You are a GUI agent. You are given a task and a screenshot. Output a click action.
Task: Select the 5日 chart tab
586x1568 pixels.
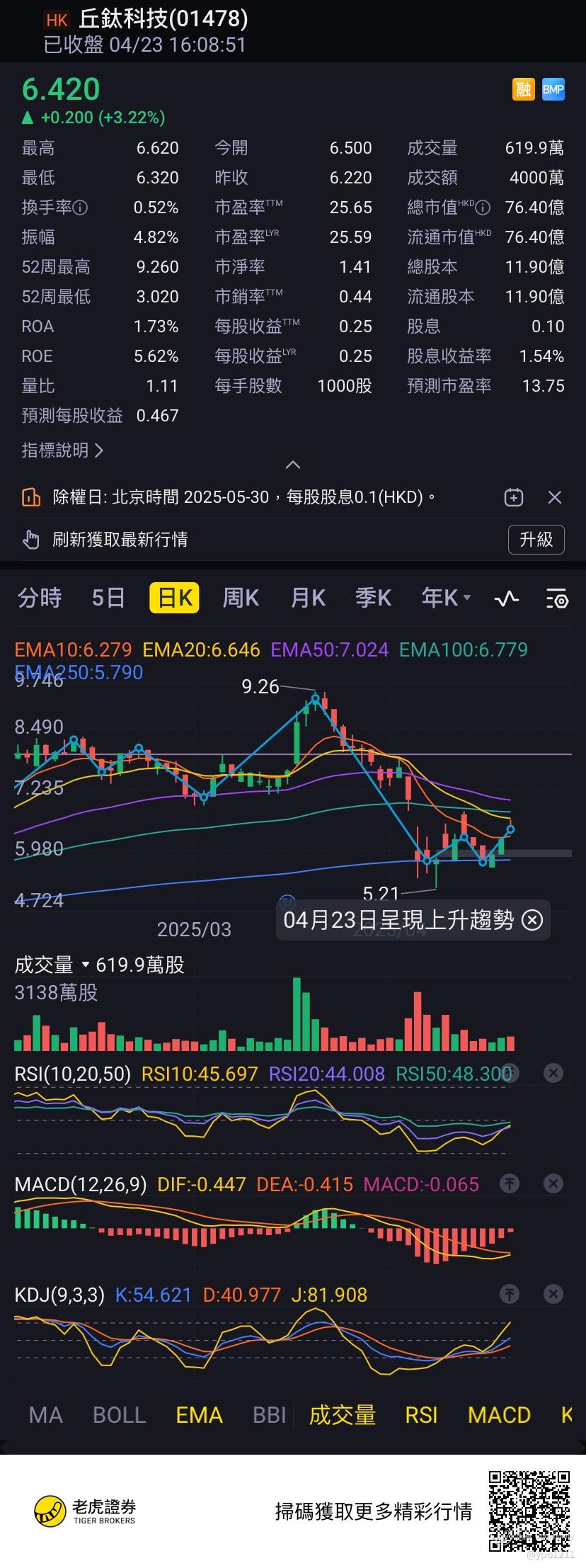108,598
